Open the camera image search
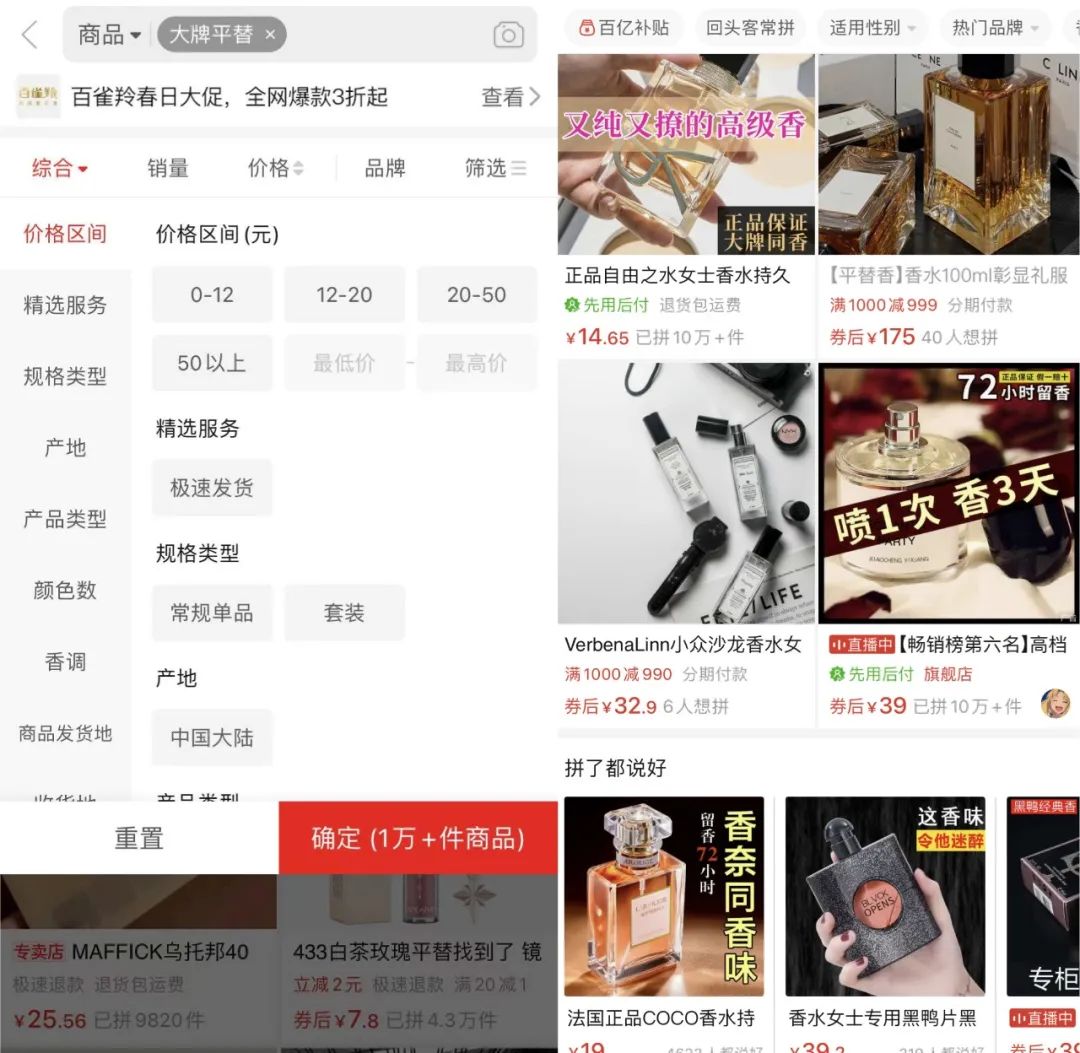Viewport: 1080px width, 1053px height. (x=508, y=35)
